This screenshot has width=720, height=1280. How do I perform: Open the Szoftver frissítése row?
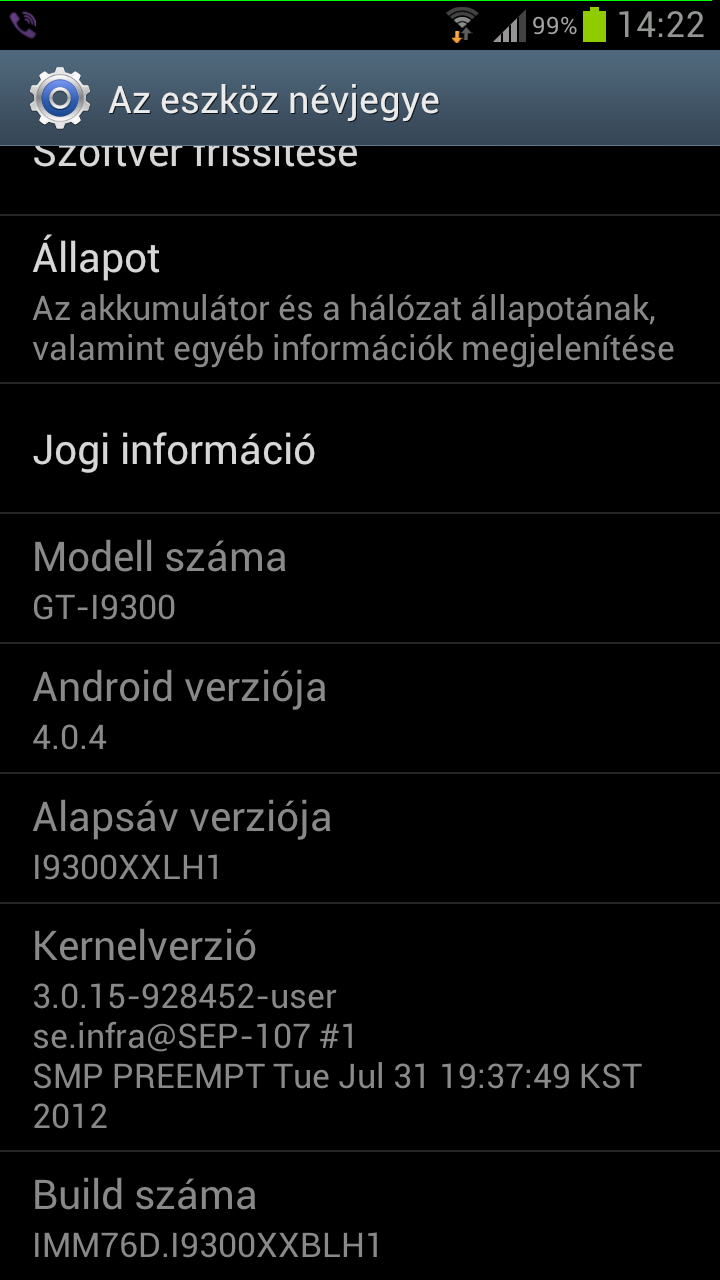coord(360,180)
